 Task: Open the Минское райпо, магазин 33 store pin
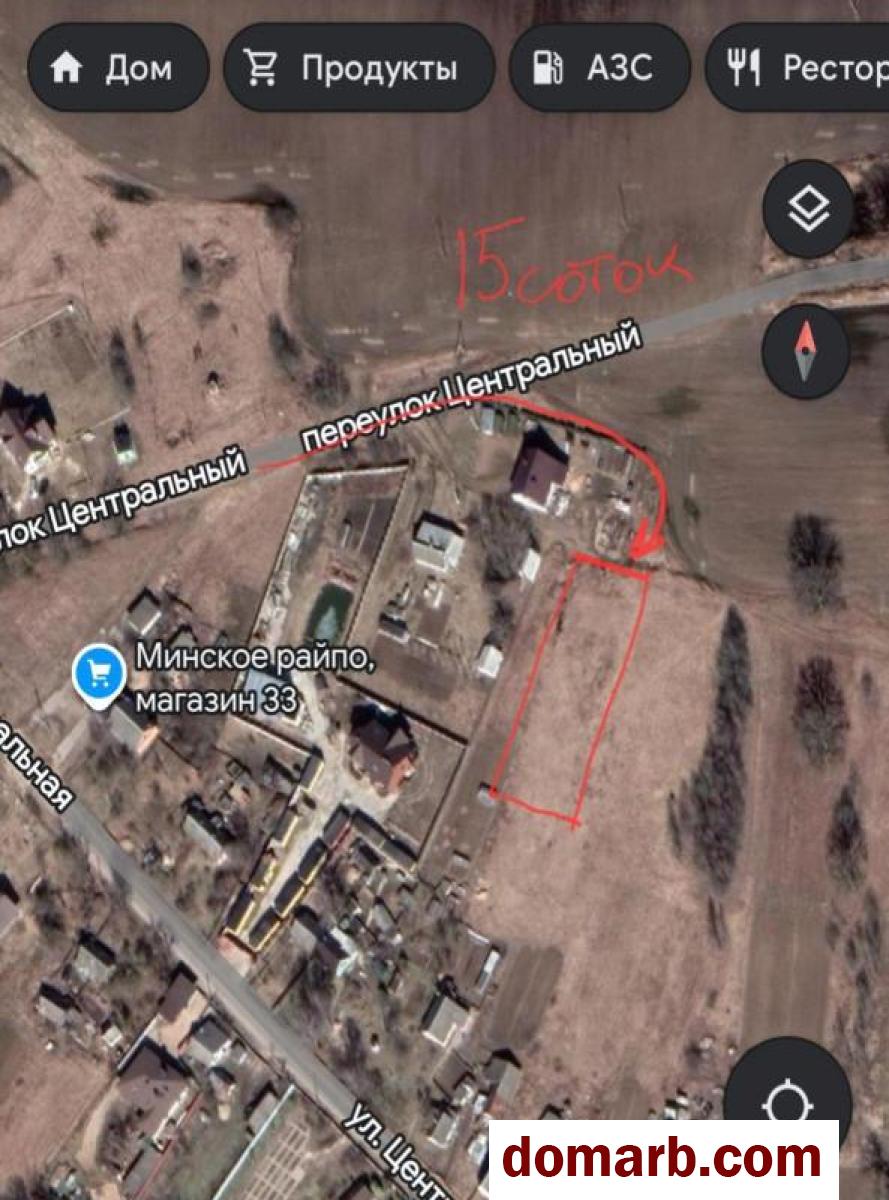(98, 677)
